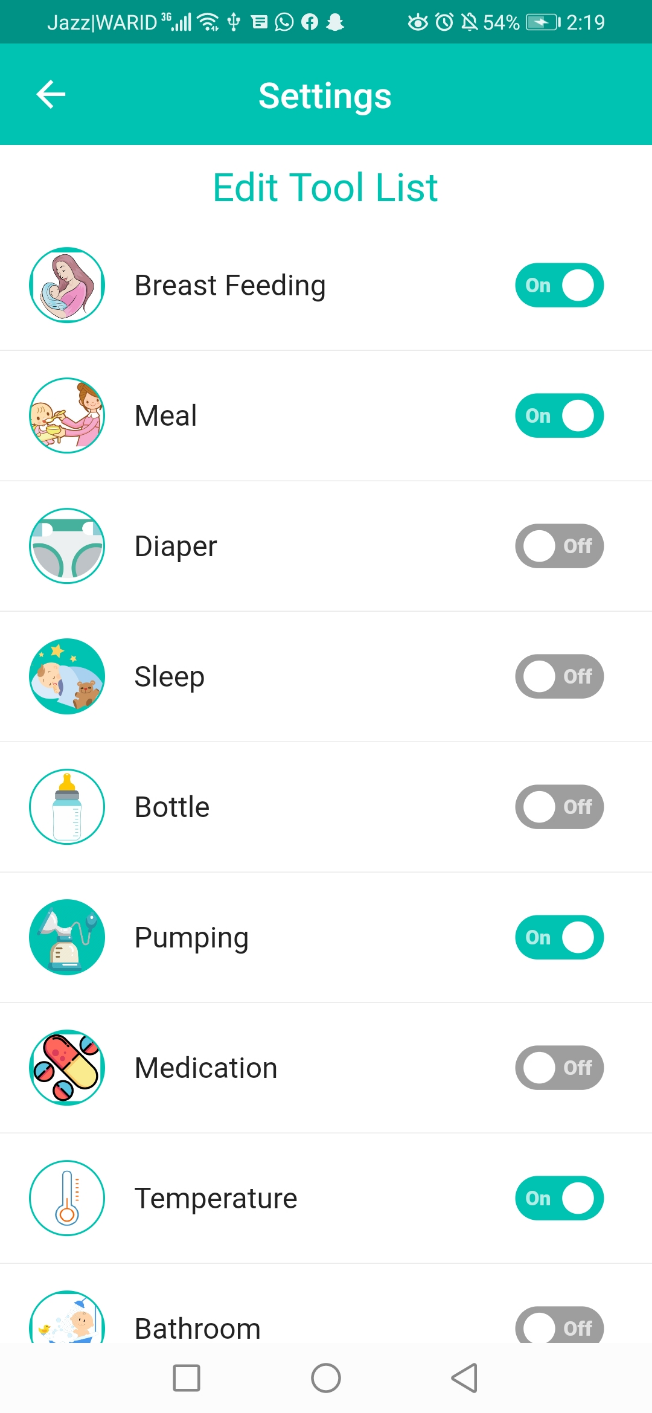The height and width of the screenshot is (1413, 652).
Task: Disable the Temperature toggle
Action: (559, 1198)
